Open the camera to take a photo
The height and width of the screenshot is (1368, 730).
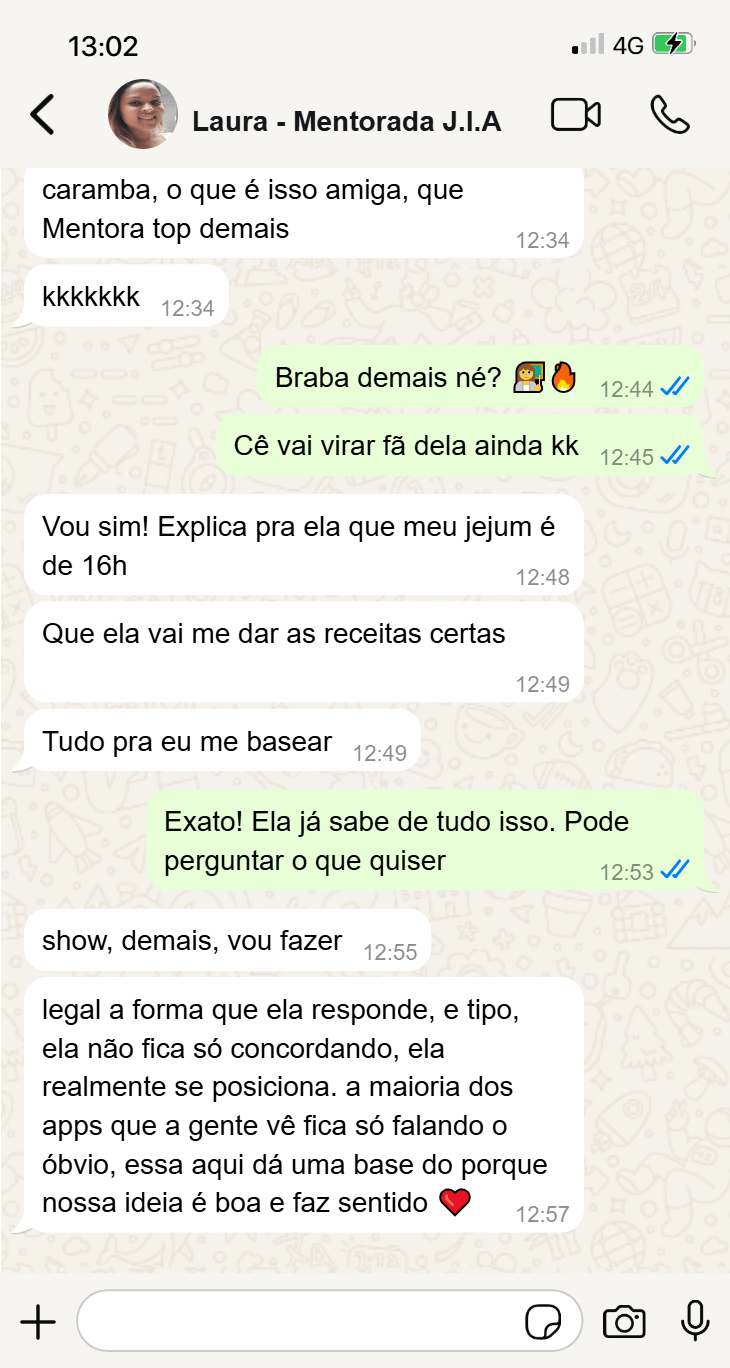(x=624, y=1320)
